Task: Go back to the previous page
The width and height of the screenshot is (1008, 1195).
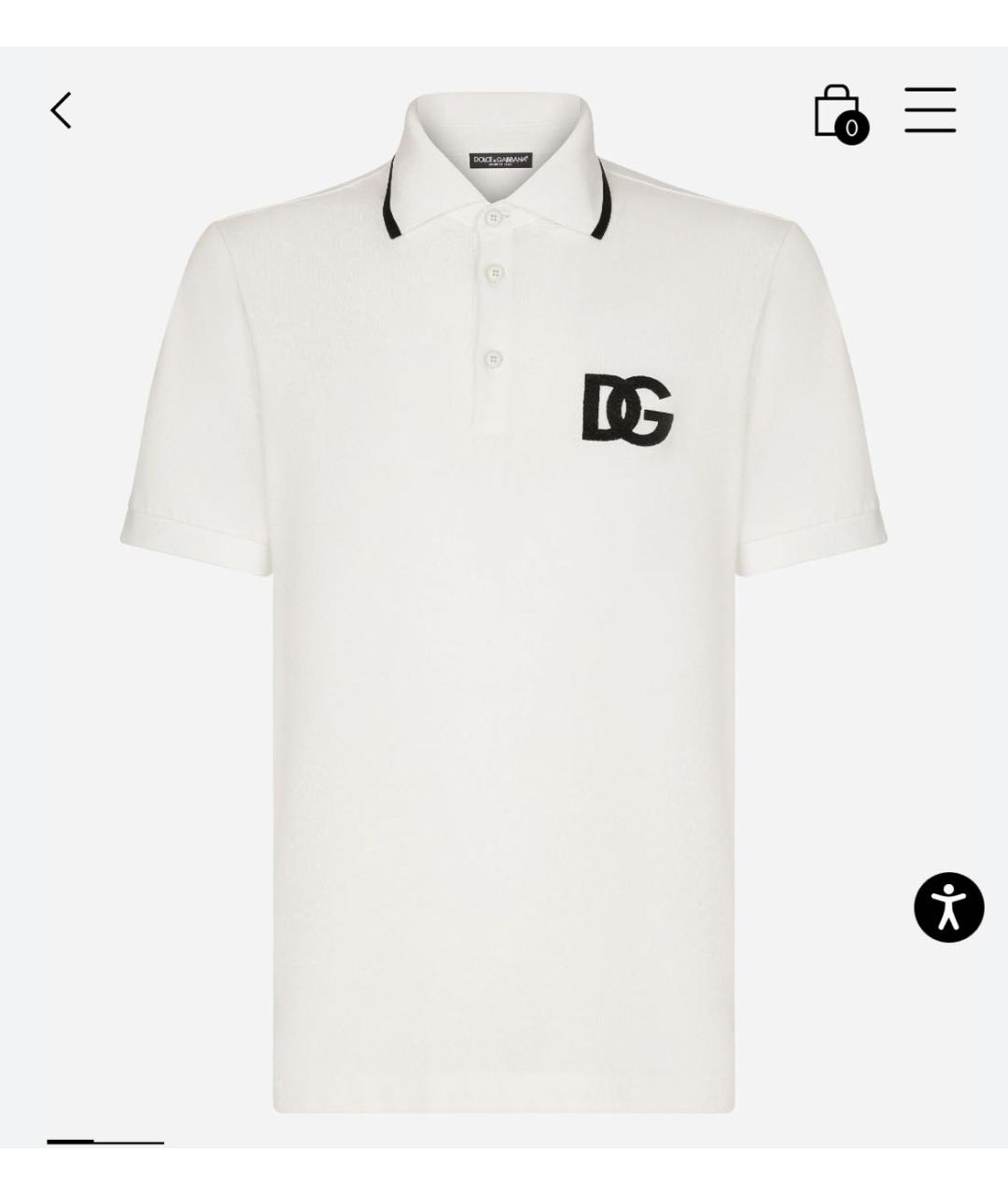Action: 62,110
